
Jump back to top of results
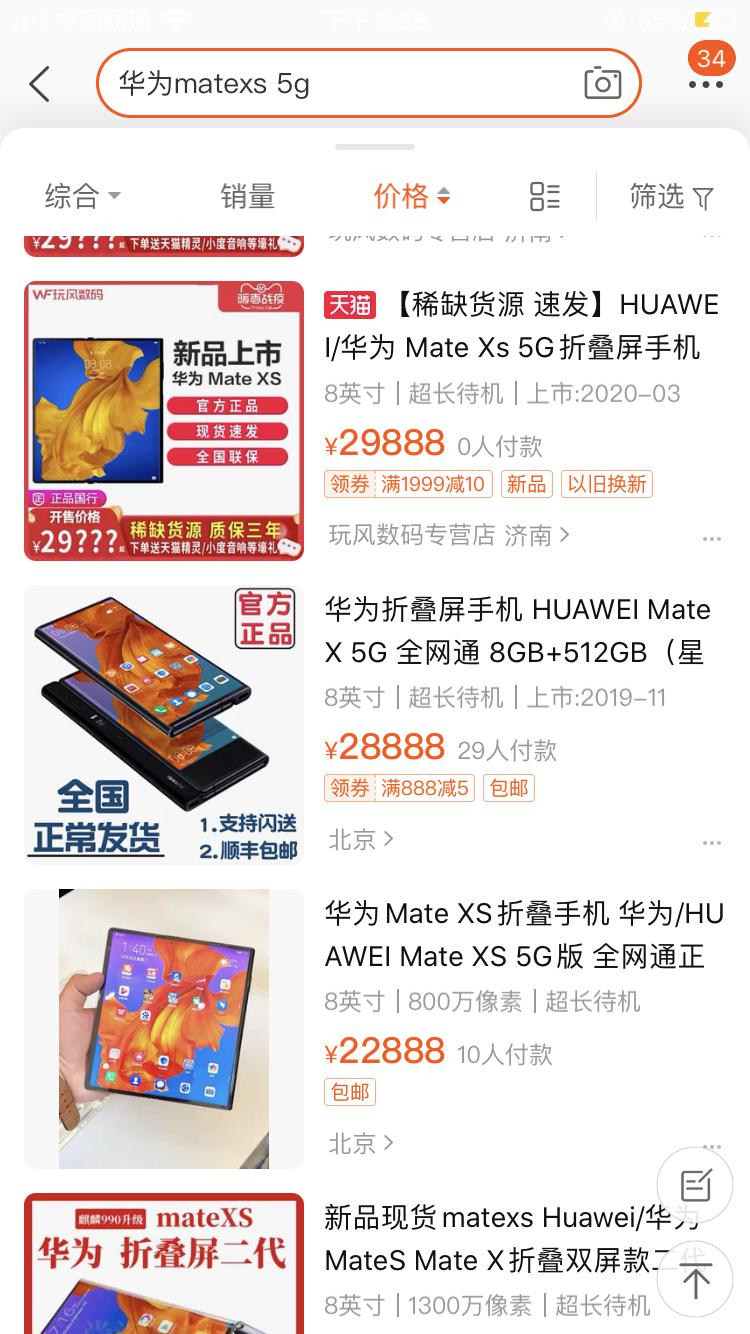(x=695, y=1279)
